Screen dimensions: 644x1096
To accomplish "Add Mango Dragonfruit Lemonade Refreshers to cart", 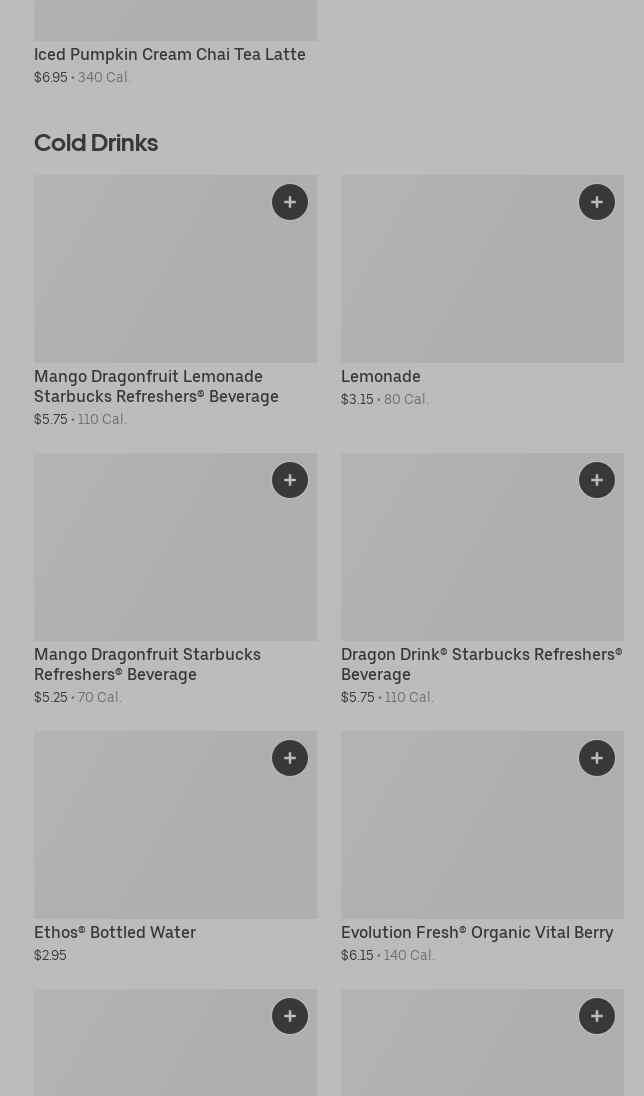I will point(290,202).
